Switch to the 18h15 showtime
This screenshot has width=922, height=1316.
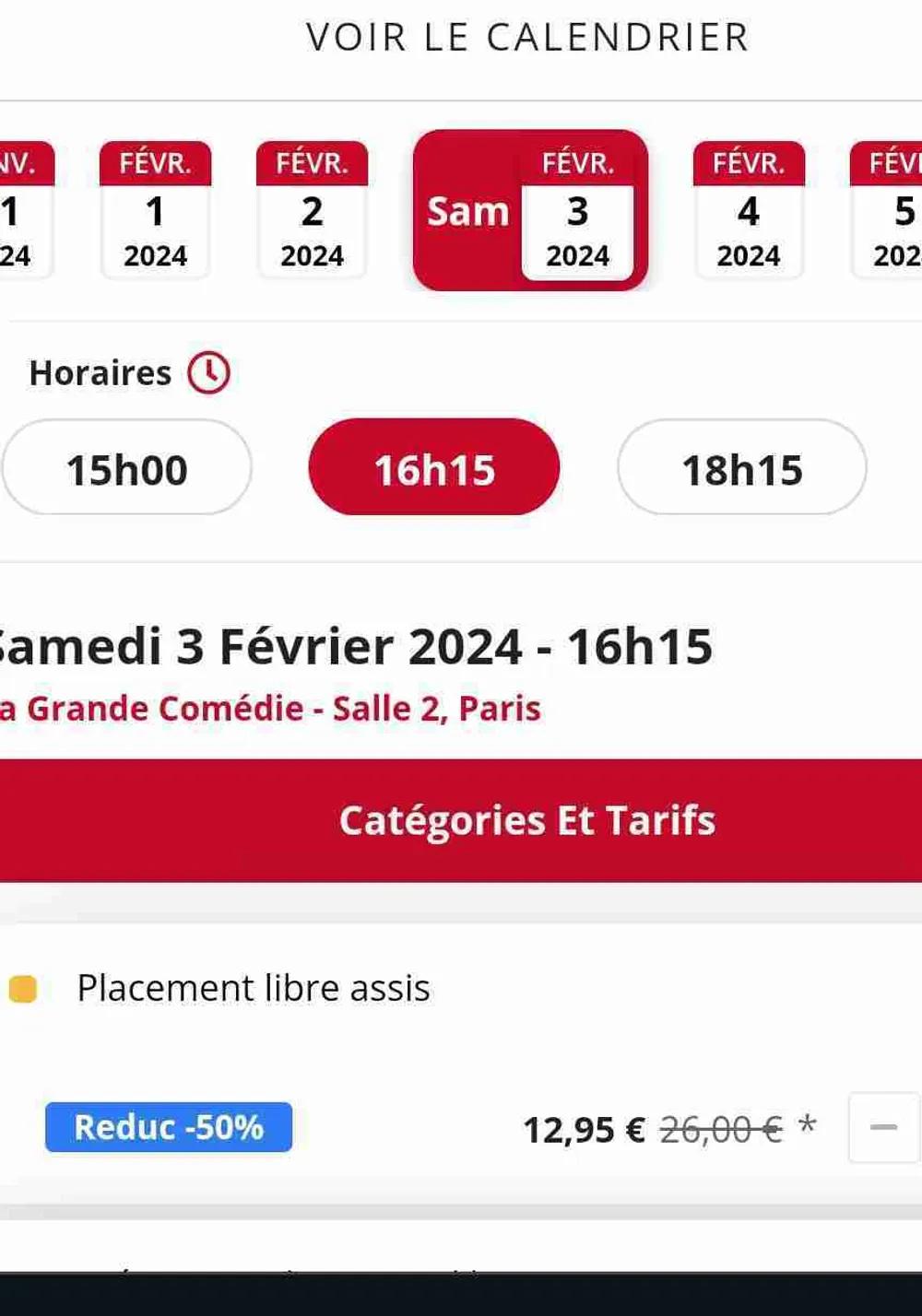point(741,468)
